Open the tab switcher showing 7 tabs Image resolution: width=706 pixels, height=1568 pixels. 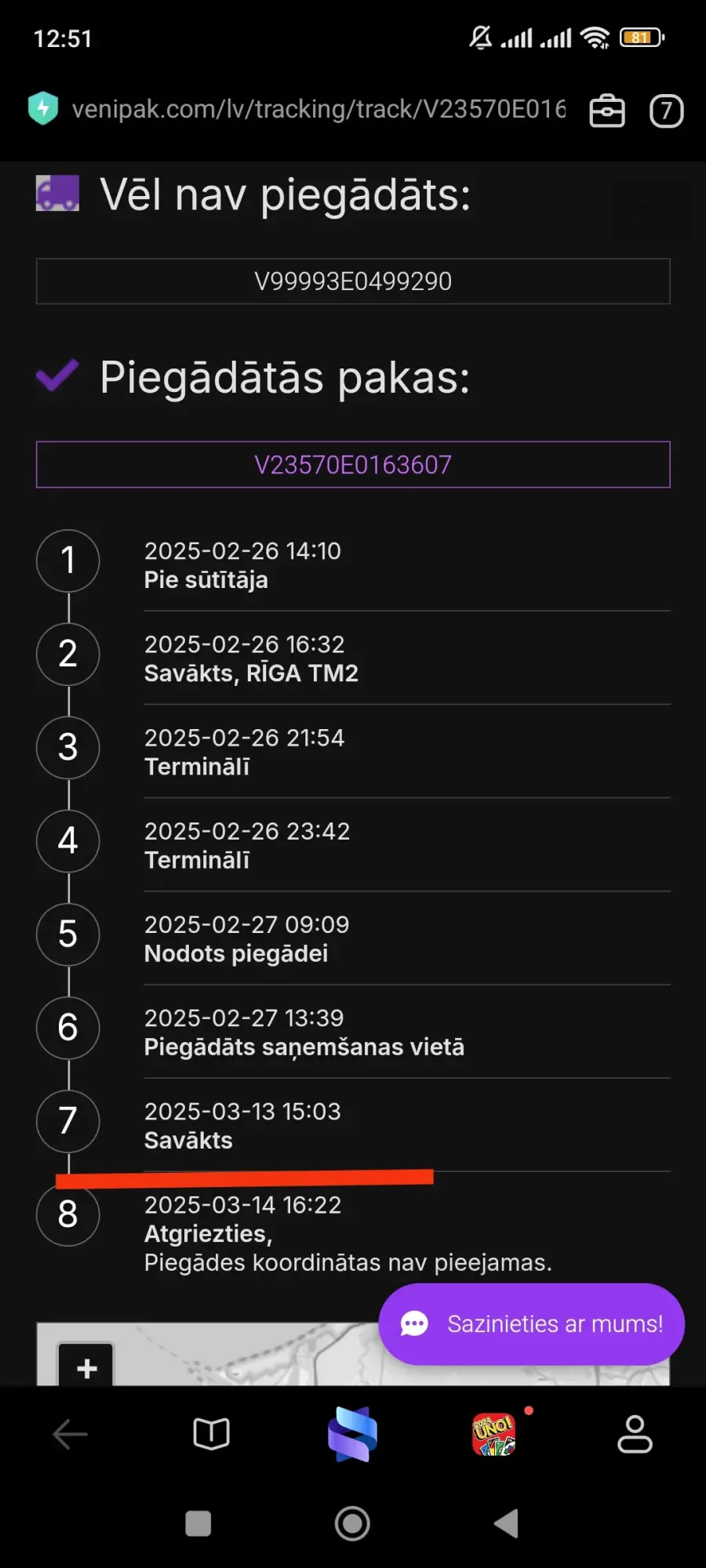point(666,111)
